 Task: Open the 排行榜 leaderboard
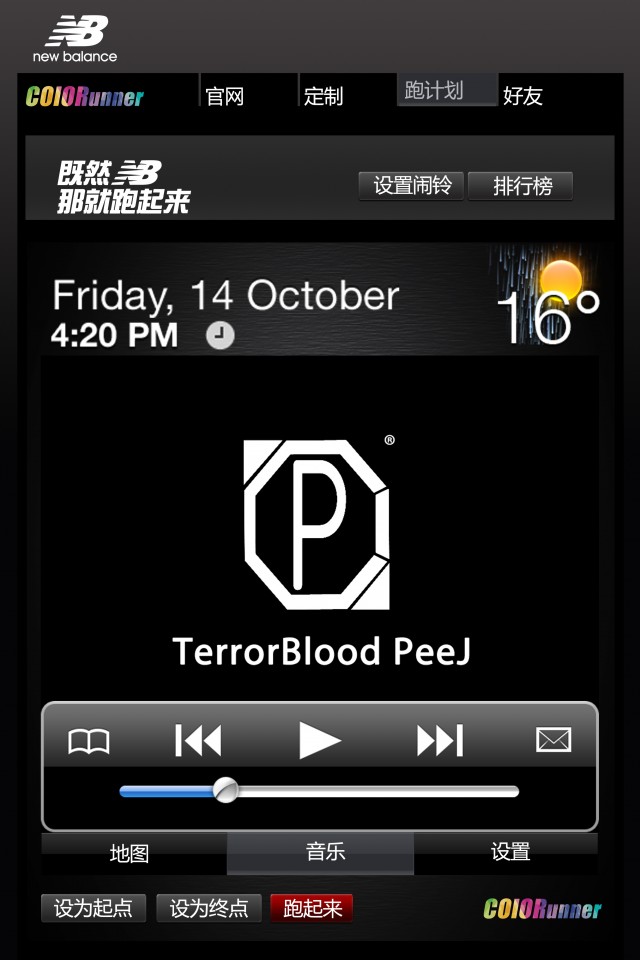click(521, 186)
